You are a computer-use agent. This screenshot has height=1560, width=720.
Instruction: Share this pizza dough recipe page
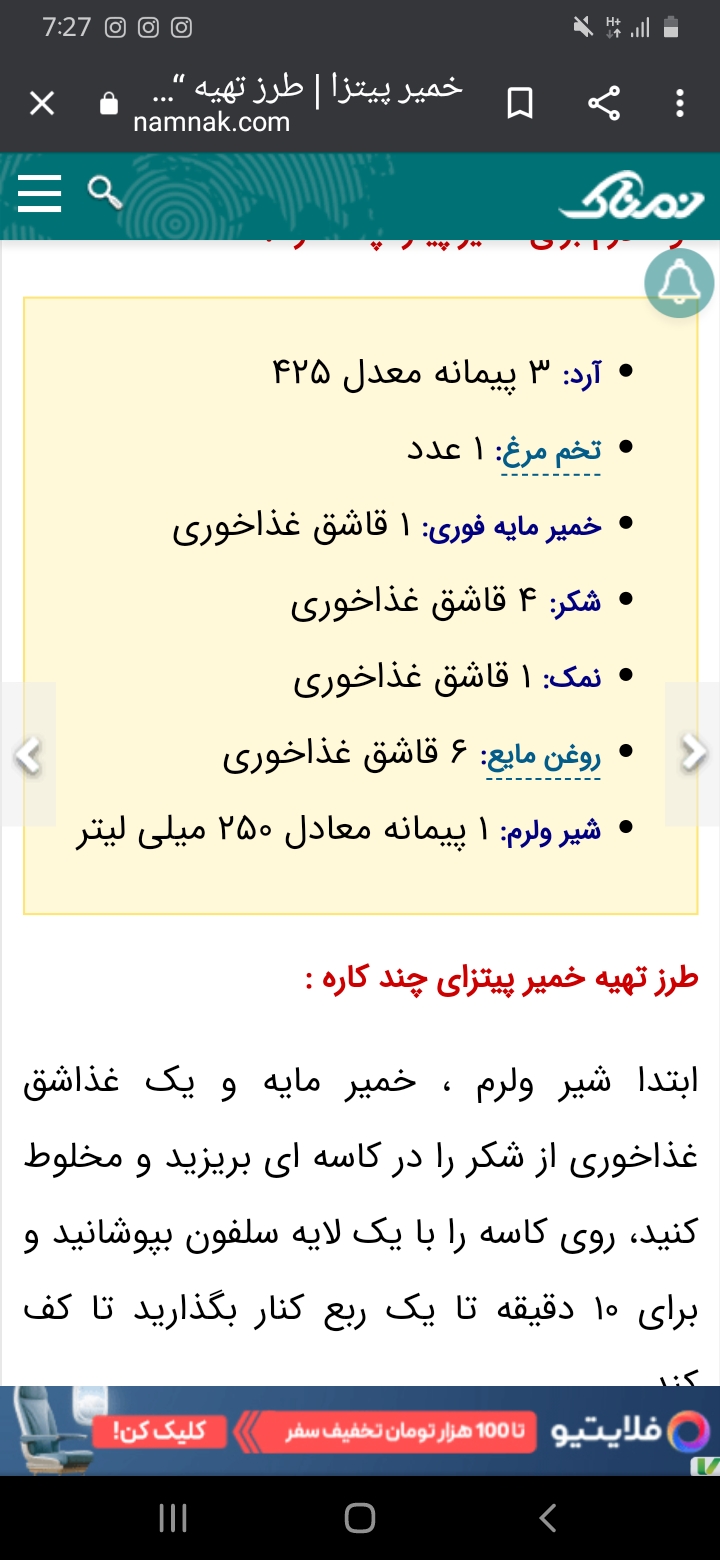click(603, 103)
